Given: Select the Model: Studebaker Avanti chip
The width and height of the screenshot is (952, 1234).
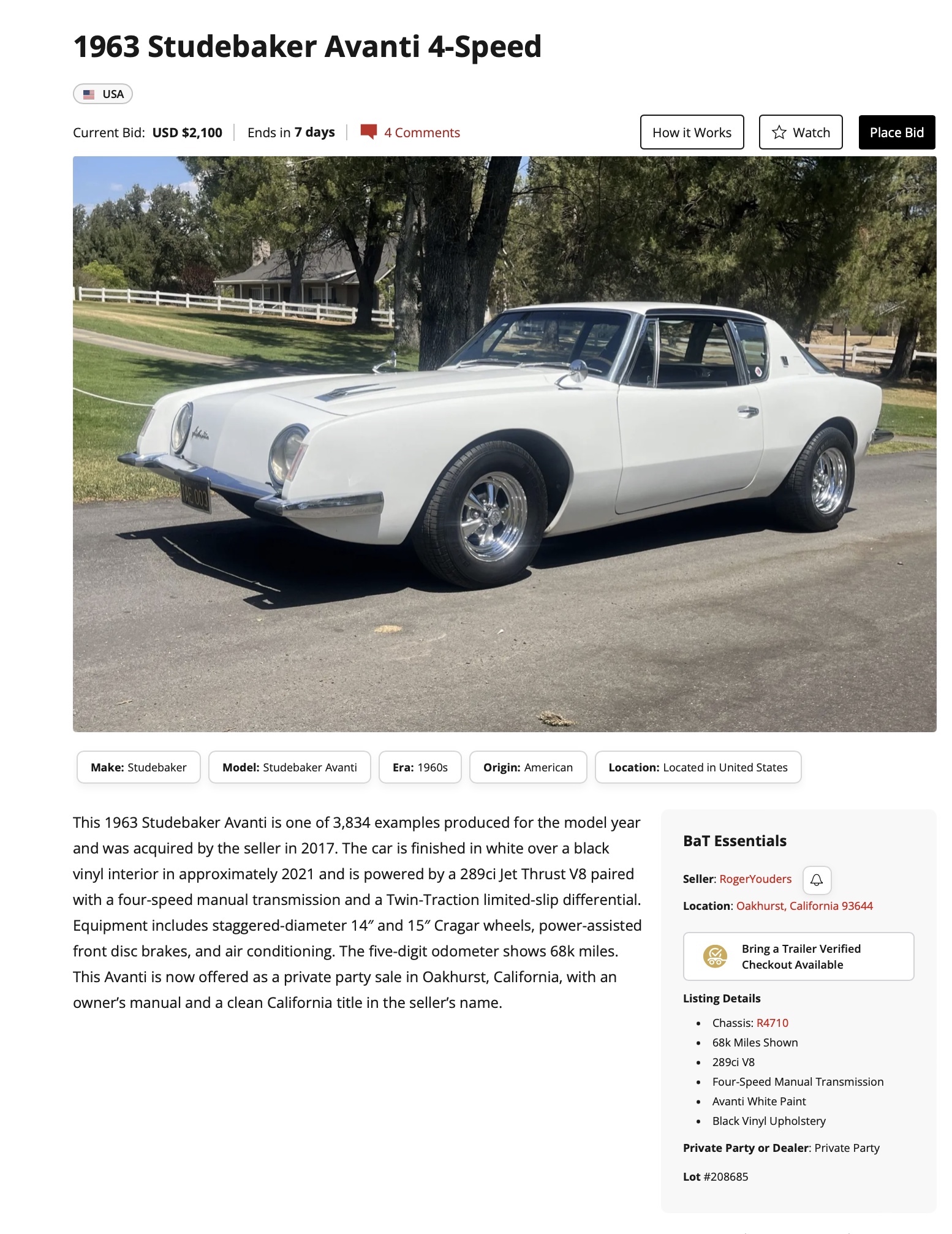Looking at the screenshot, I should (289, 767).
